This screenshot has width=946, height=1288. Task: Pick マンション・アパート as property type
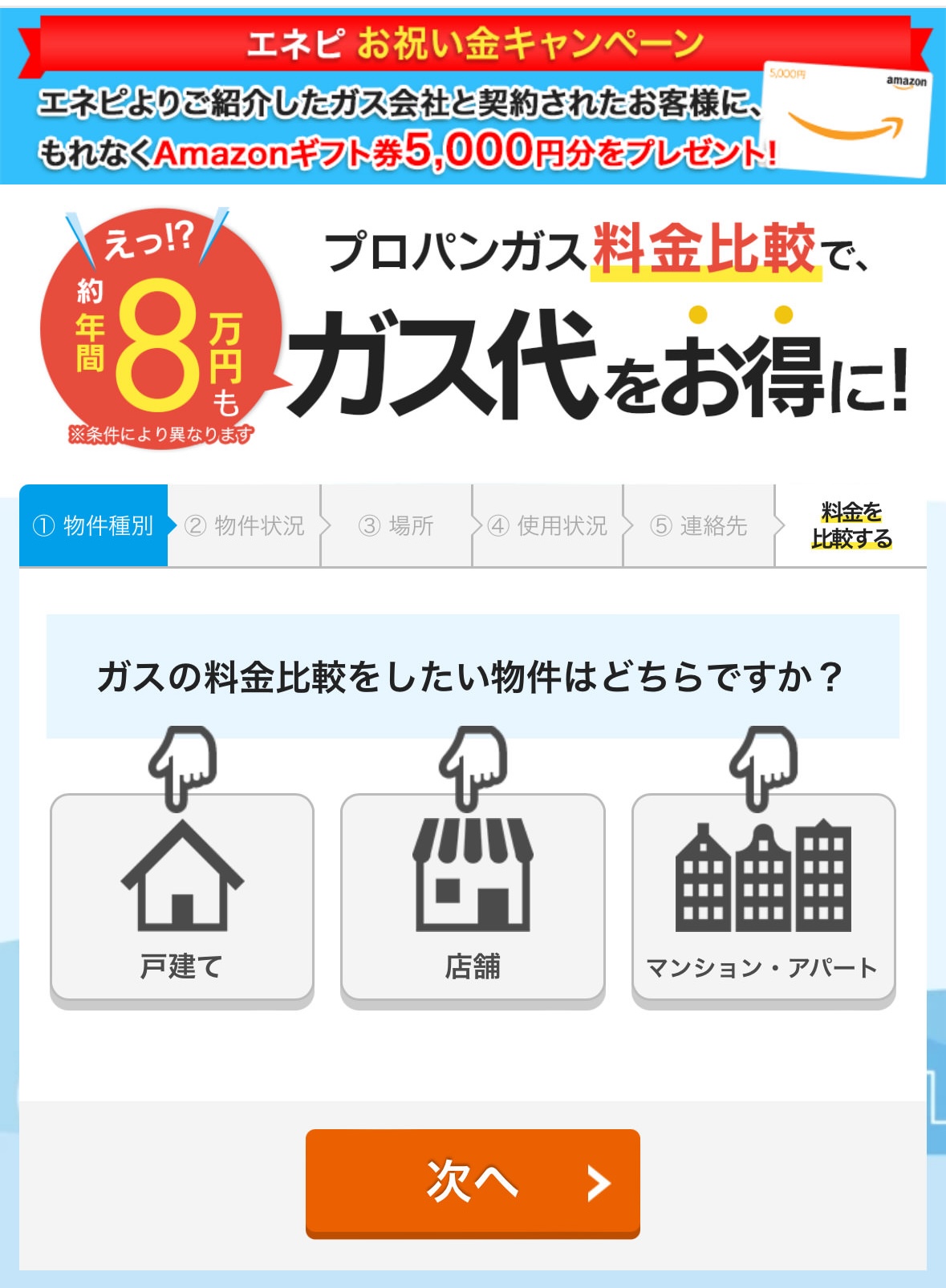[763, 898]
